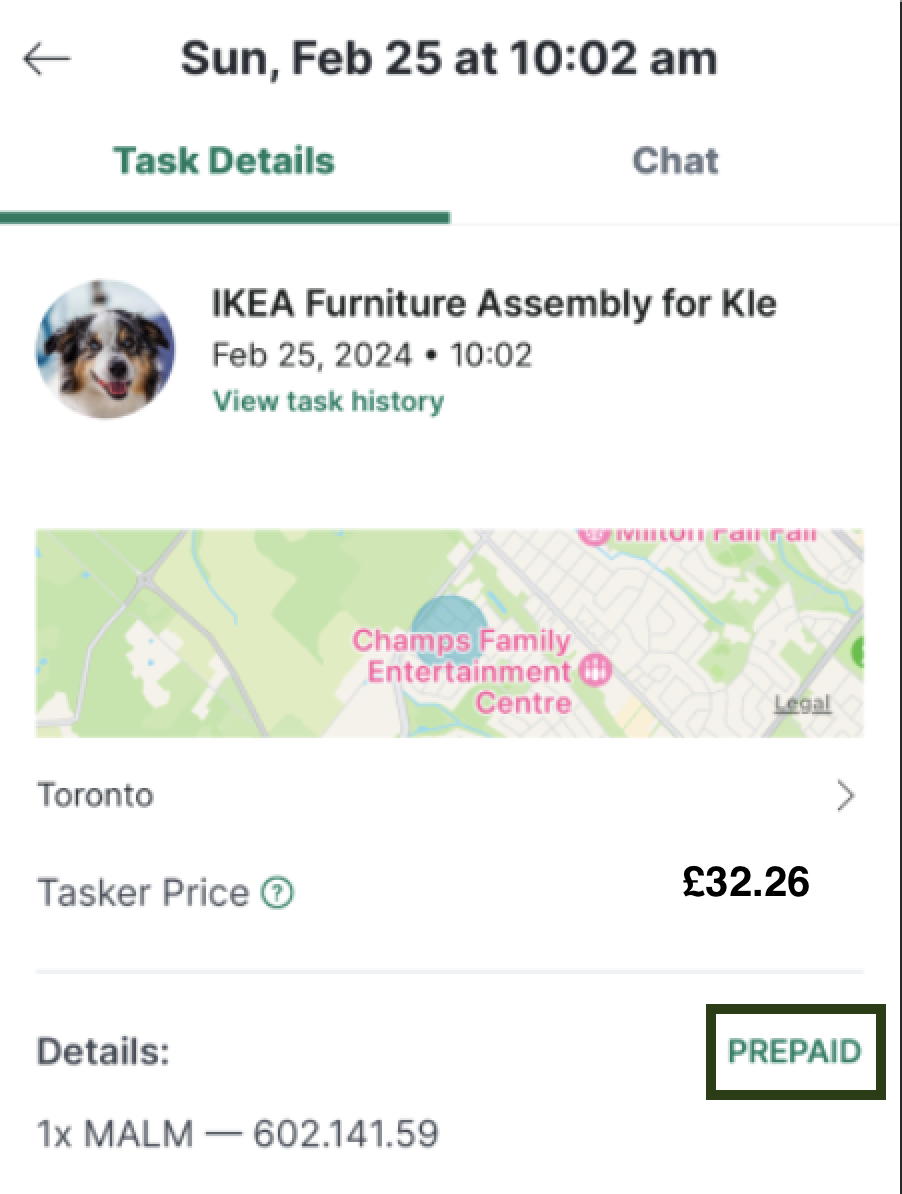Expand the Toronto location row chevron
Screen dimensions: 902x1194
tap(850, 795)
